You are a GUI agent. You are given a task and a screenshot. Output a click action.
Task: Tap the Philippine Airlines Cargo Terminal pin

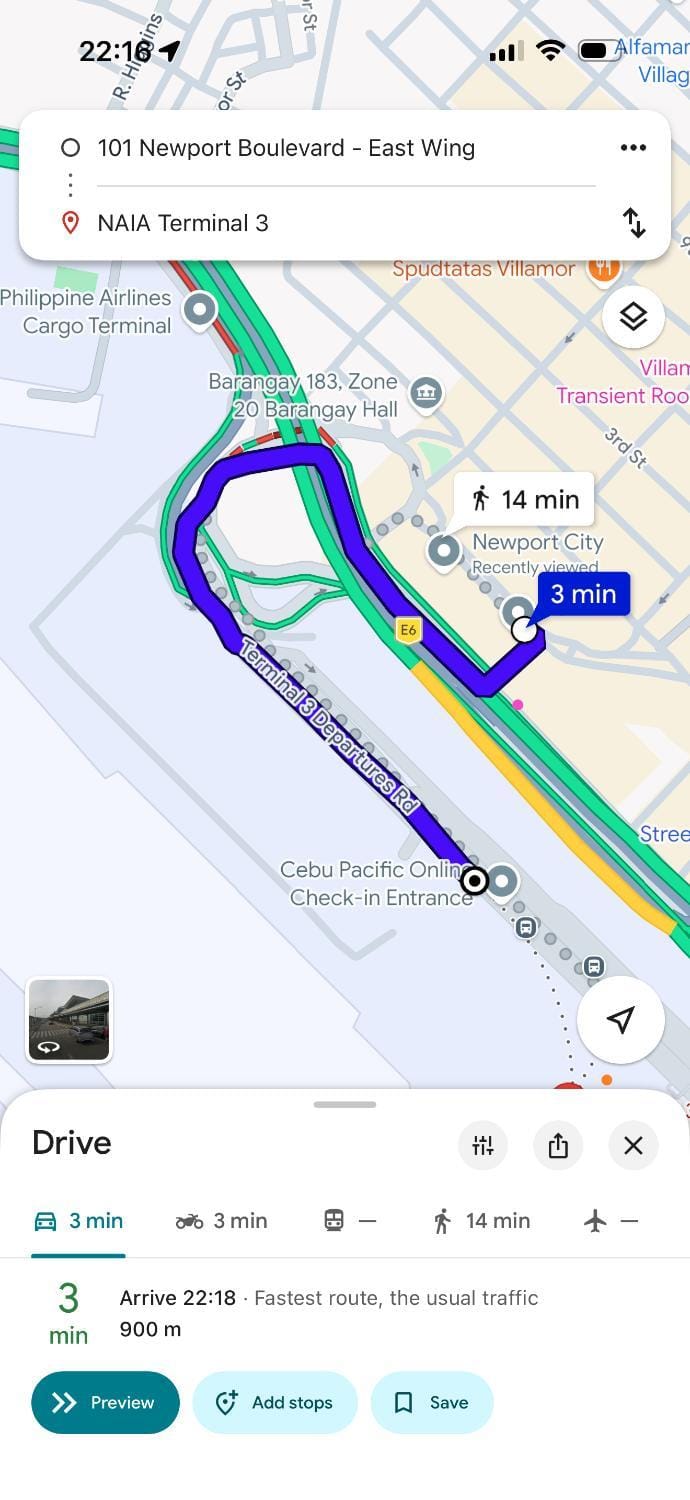(x=200, y=309)
